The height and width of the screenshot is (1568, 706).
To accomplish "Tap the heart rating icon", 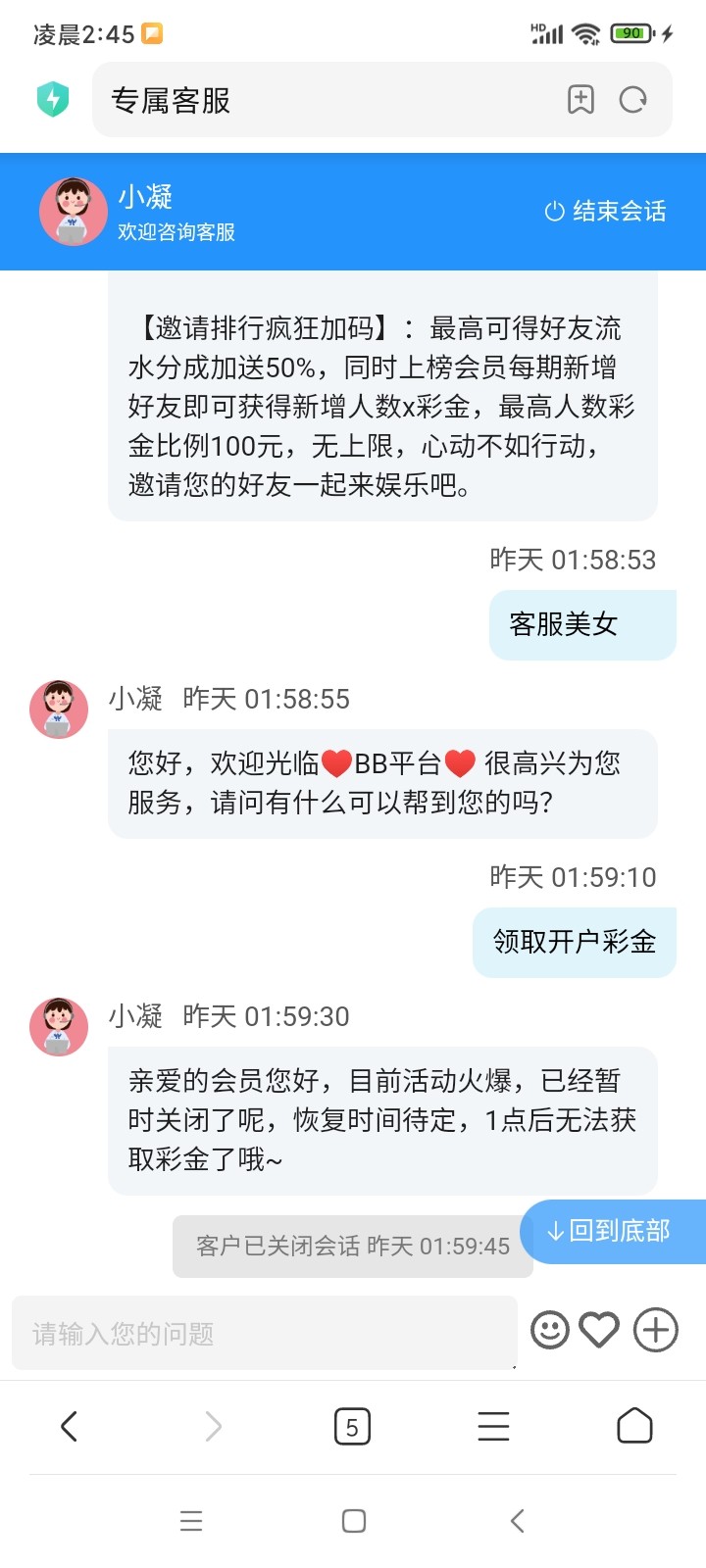I will (x=599, y=1330).
